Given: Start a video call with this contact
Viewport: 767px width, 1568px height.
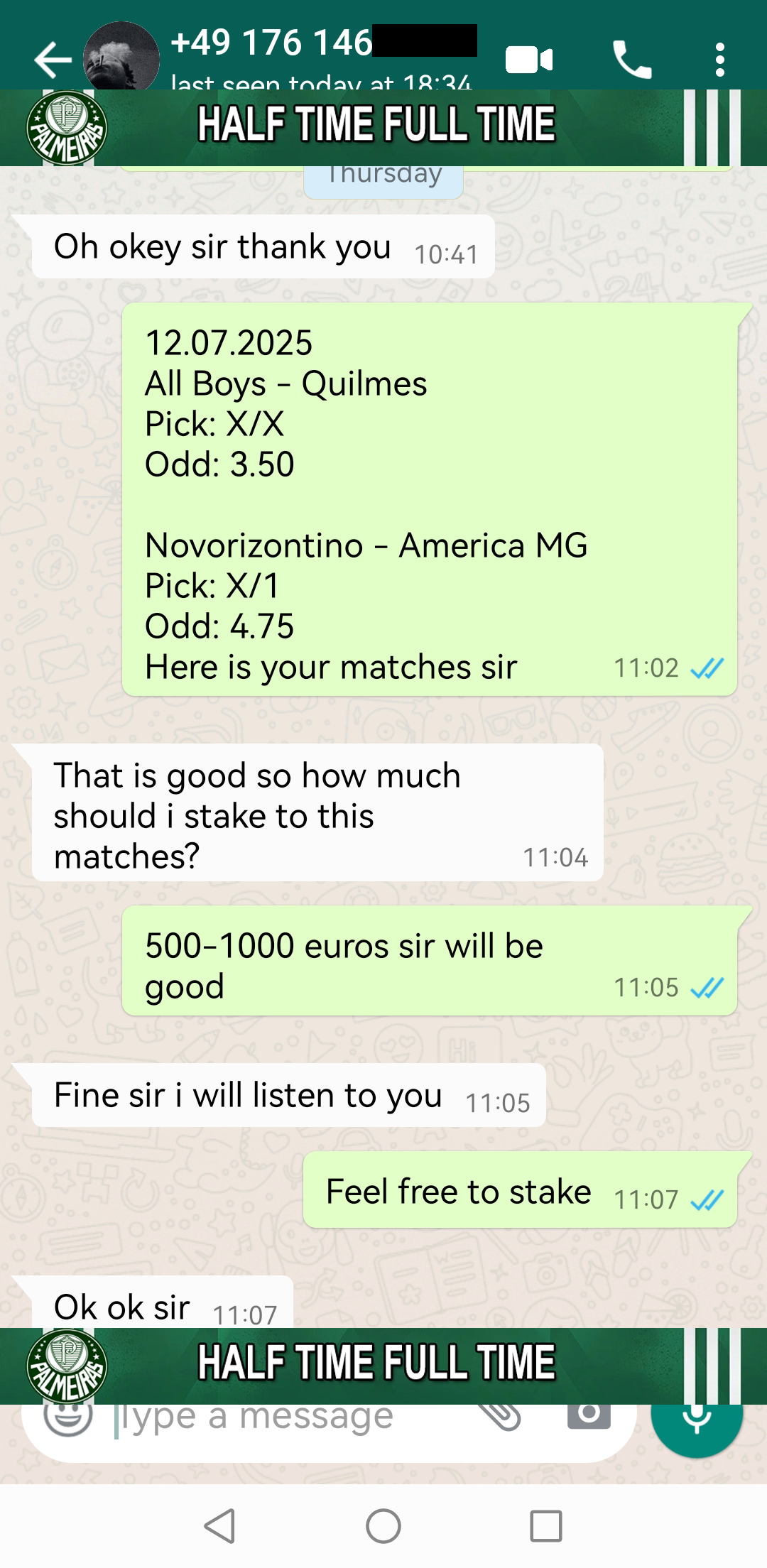Looking at the screenshot, I should (x=529, y=60).
